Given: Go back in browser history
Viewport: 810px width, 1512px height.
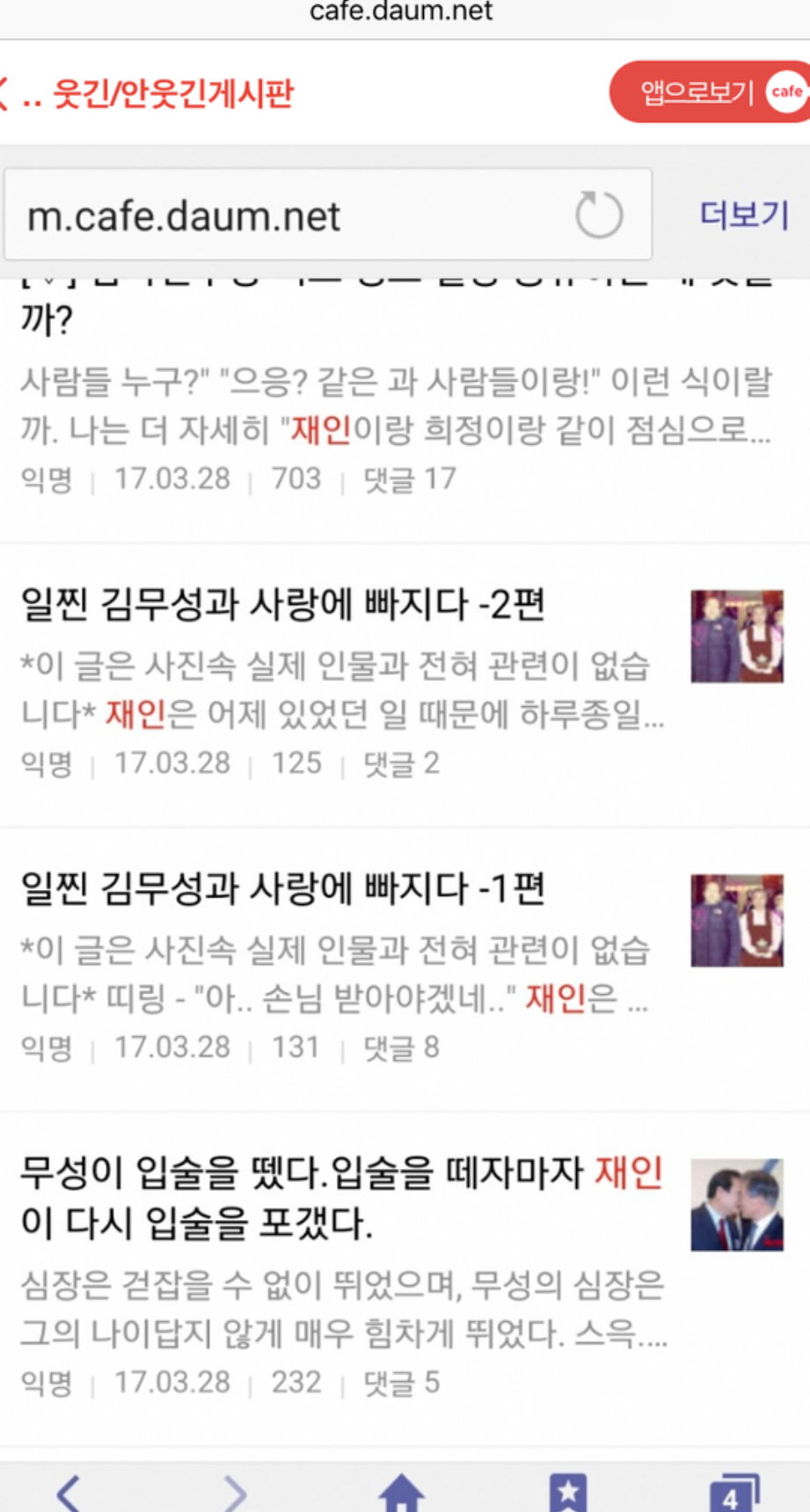Looking at the screenshot, I should pos(69,1491).
